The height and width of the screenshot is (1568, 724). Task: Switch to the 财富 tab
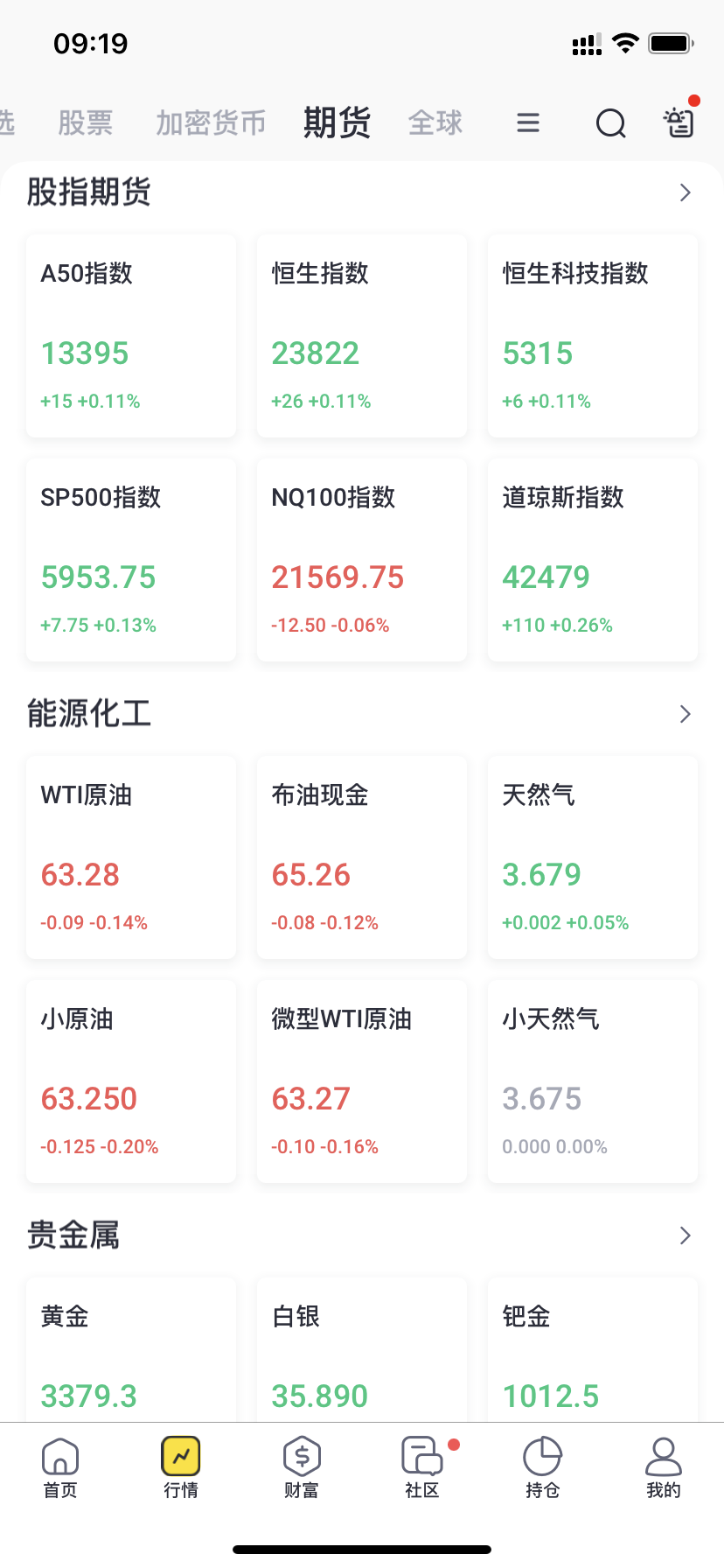[x=302, y=1468]
